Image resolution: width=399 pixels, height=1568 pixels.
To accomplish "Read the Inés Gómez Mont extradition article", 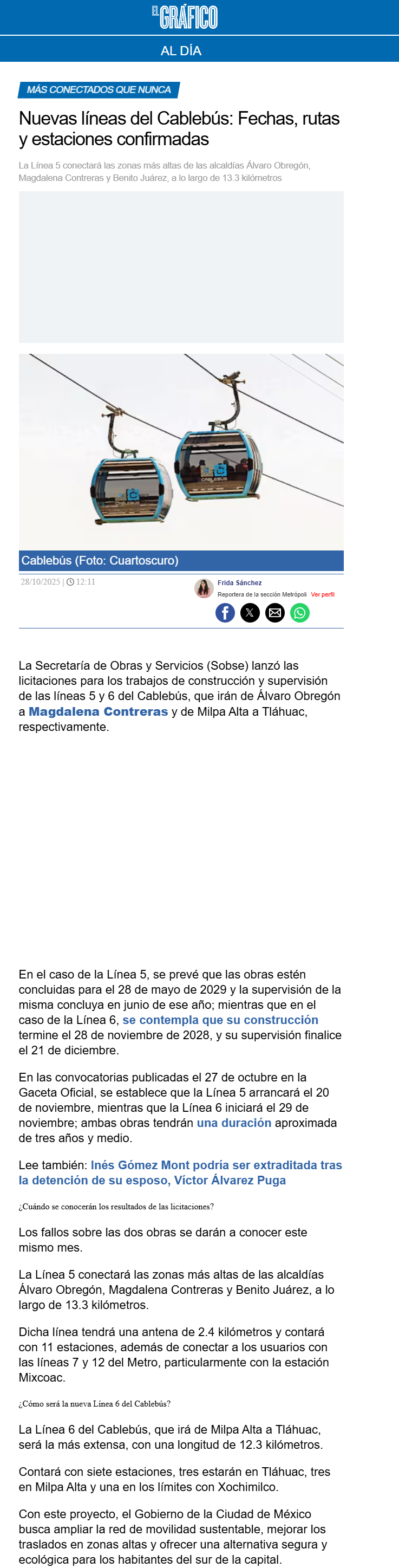I will pyautogui.click(x=180, y=1172).
